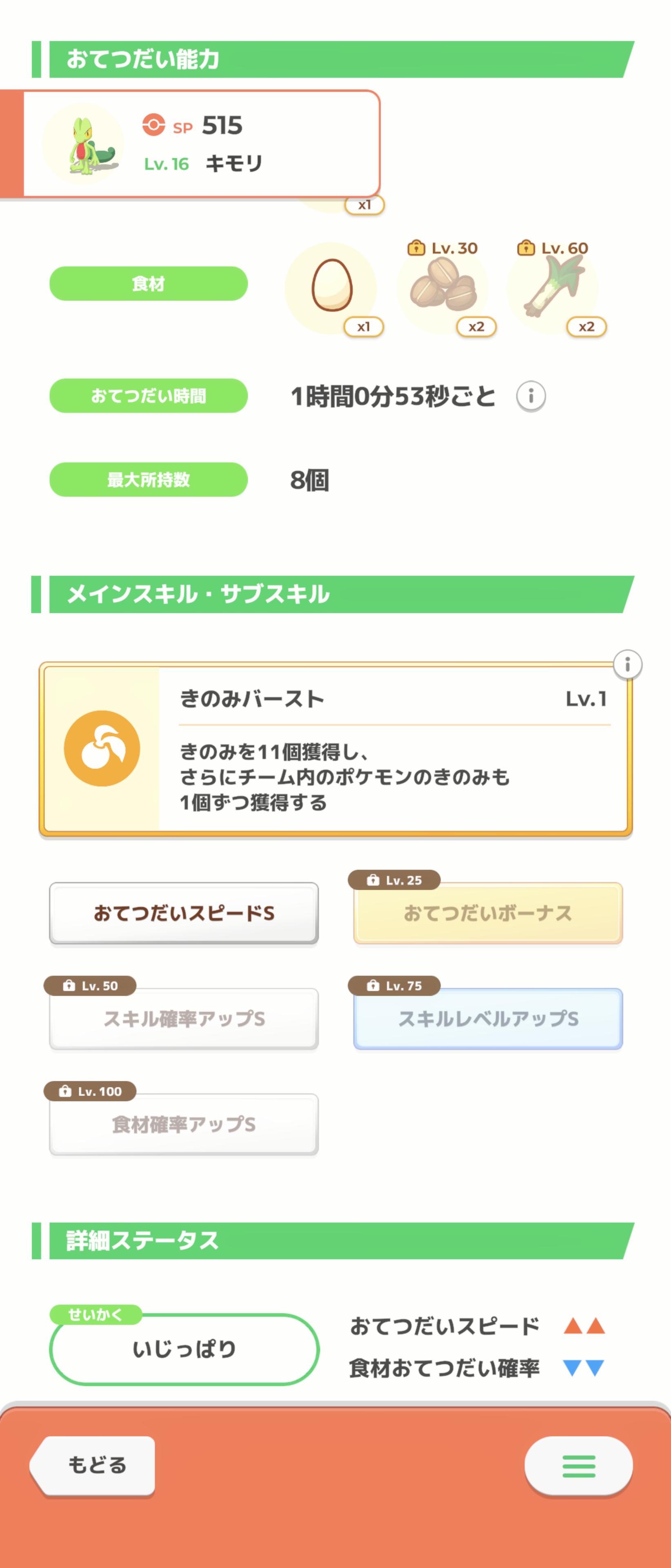Select the おてつだいスピードS sub skill
The width and height of the screenshot is (671, 1568).
pos(184,913)
